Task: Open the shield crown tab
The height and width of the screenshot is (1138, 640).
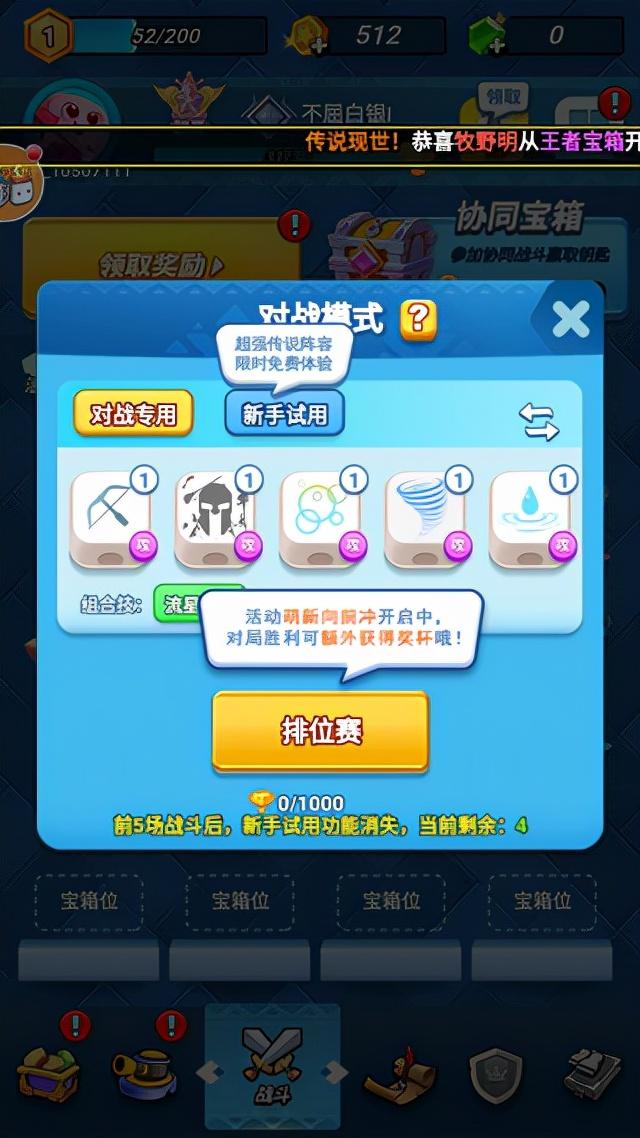Action: [496, 1073]
